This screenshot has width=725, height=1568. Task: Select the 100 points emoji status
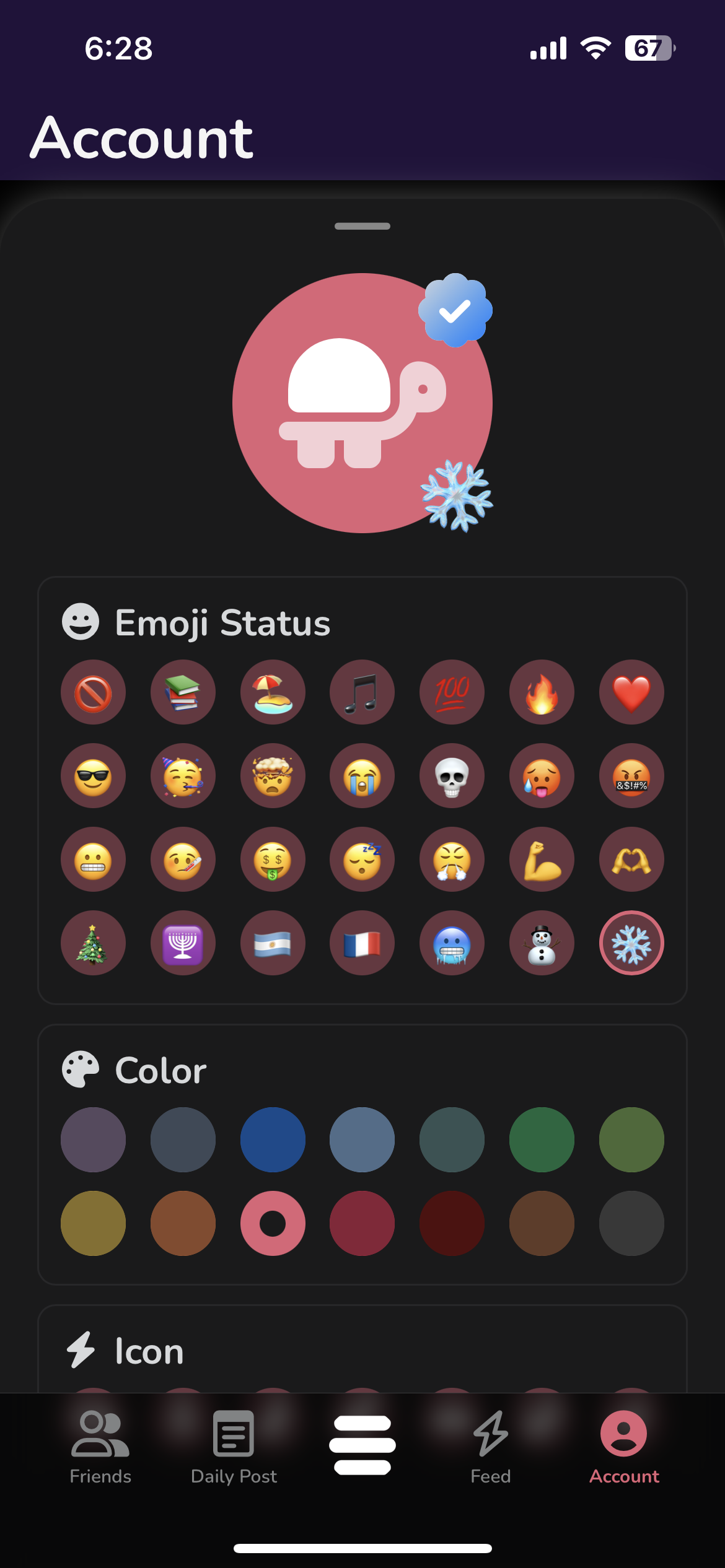[x=452, y=692]
